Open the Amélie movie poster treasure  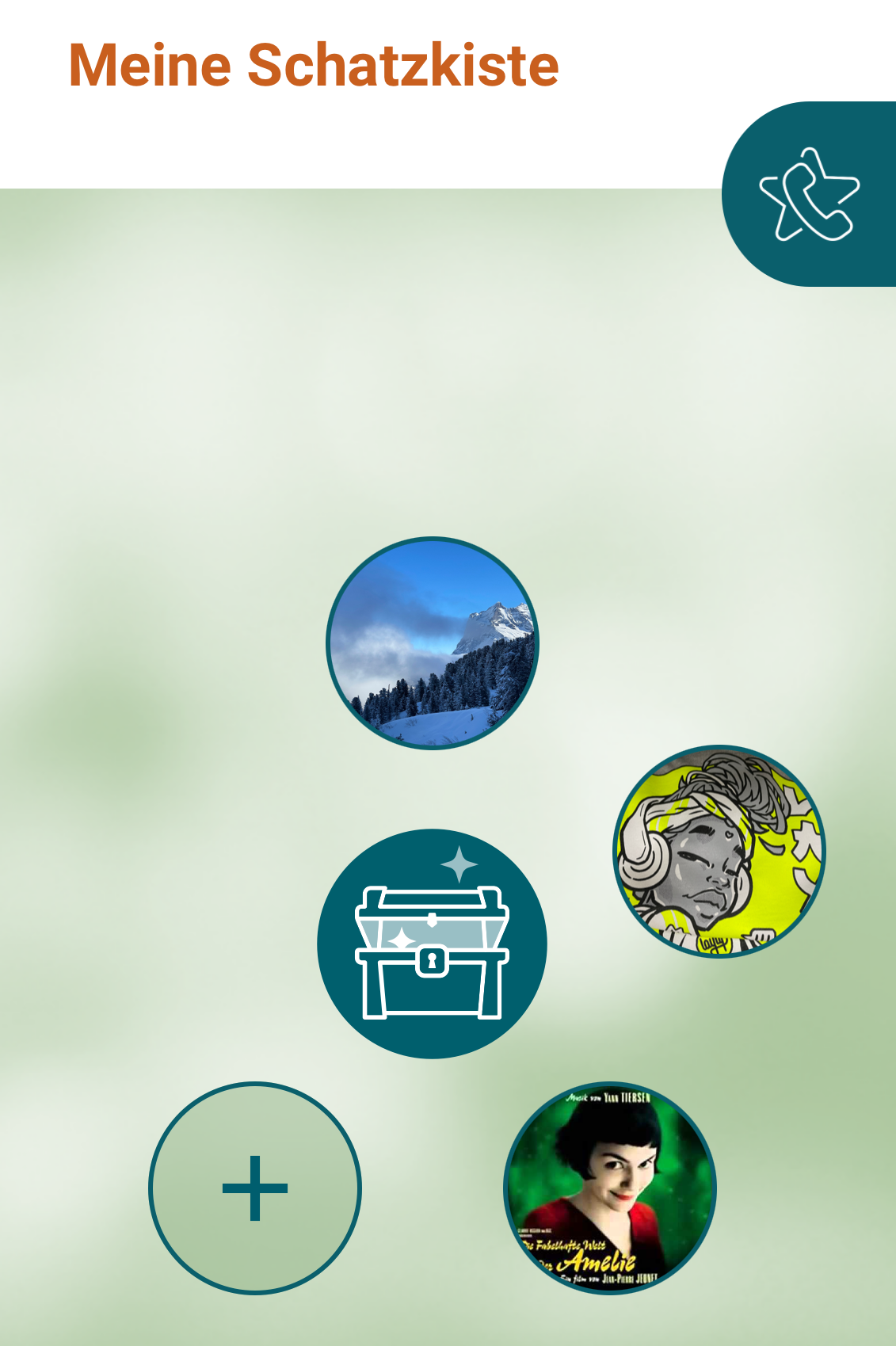(610, 1188)
